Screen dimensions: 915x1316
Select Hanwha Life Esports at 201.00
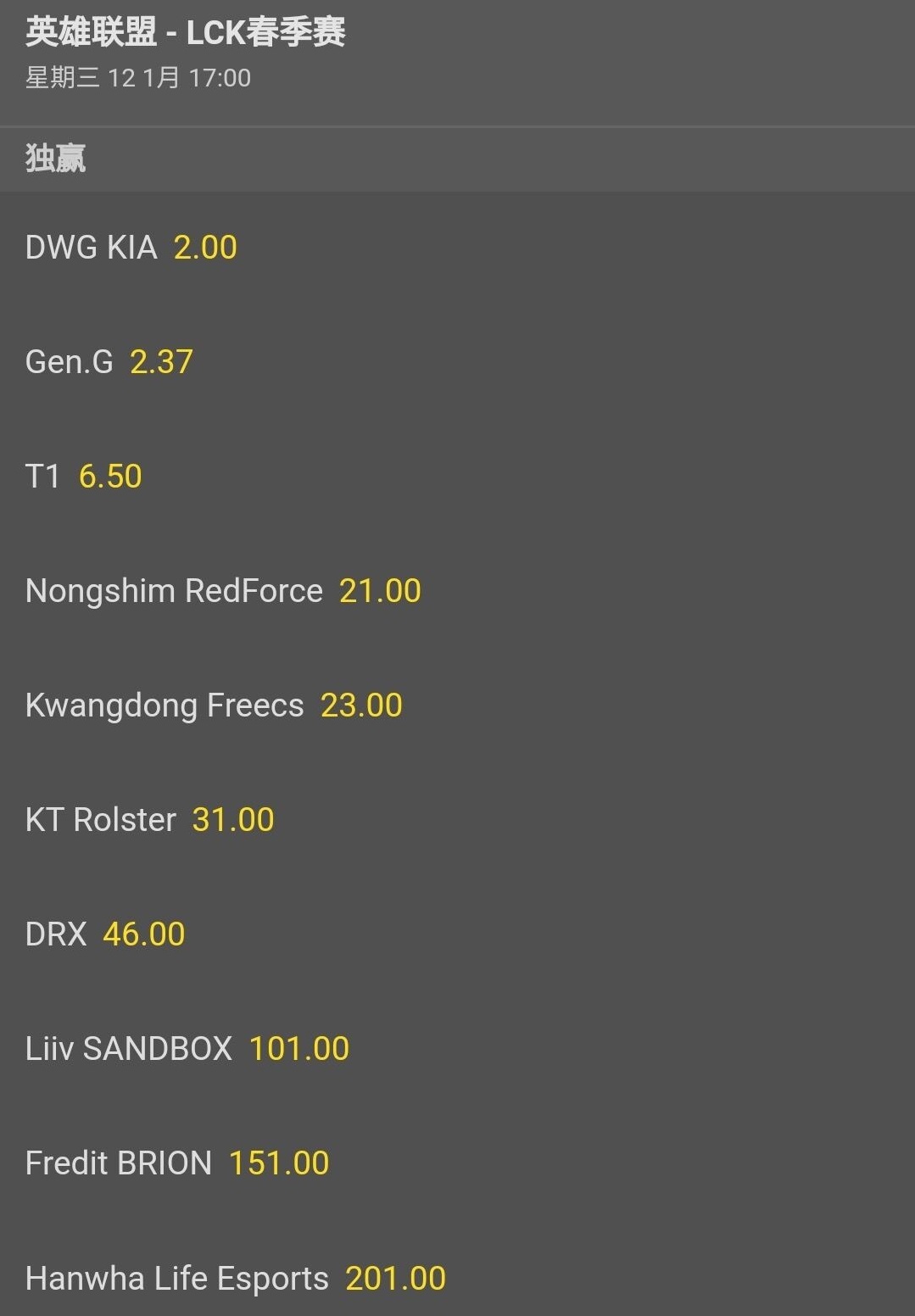pyautogui.click(x=395, y=1278)
